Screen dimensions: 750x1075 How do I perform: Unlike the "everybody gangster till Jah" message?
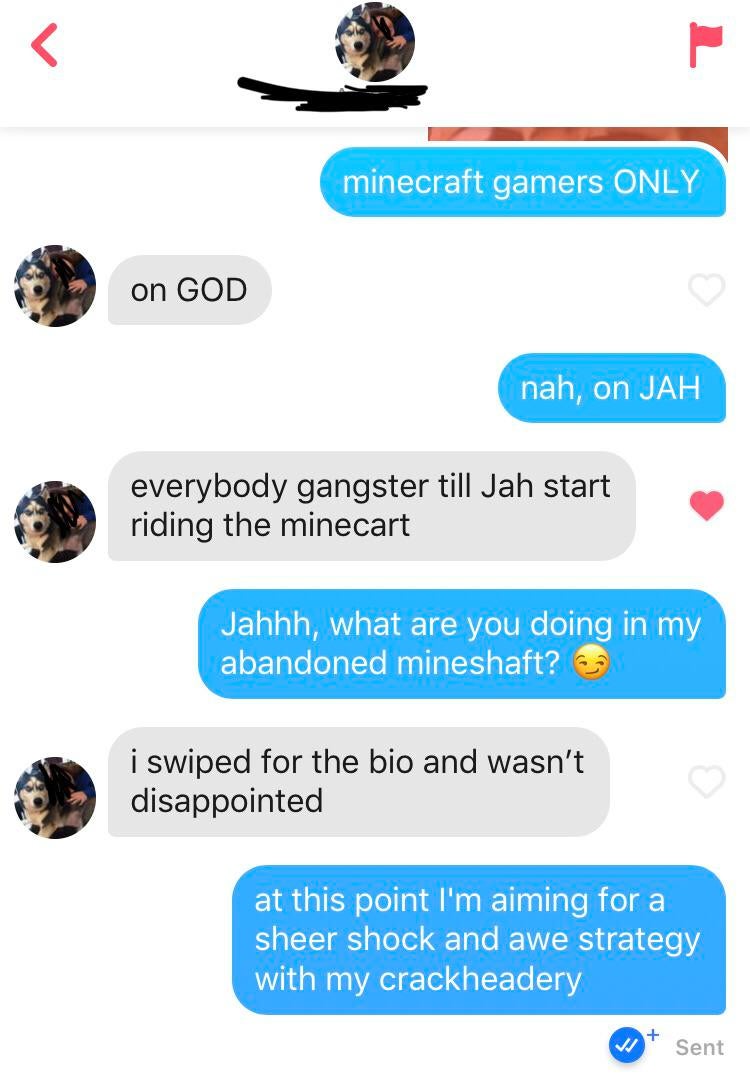(x=706, y=506)
